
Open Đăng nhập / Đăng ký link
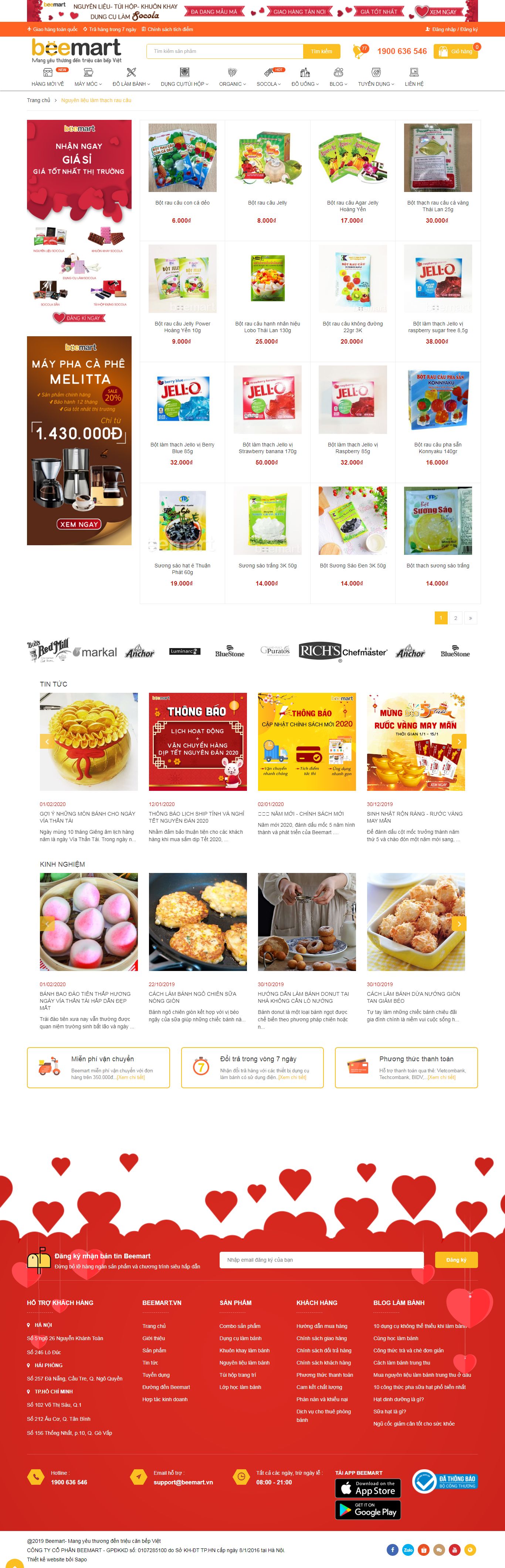point(454,29)
